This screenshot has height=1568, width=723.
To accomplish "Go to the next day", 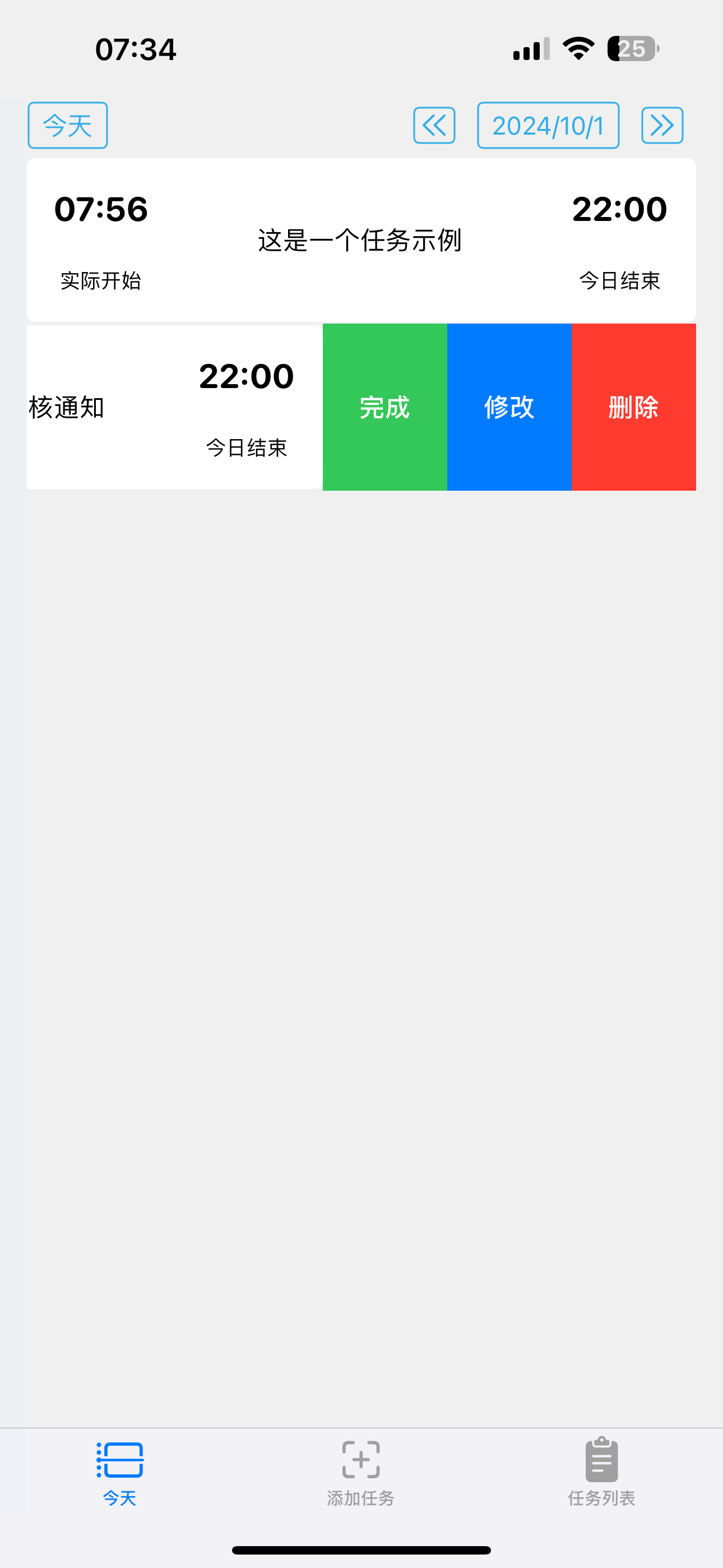I will pyautogui.click(x=662, y=126).
